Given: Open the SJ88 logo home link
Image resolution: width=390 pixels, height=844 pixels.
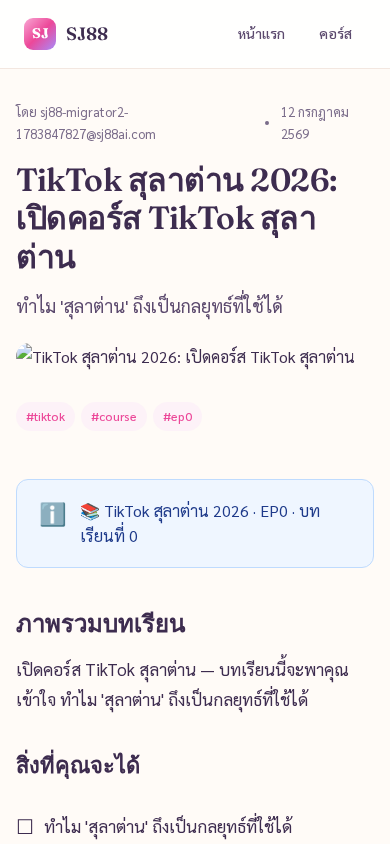Looking at the screenshot, I should (x=66, y=34).
